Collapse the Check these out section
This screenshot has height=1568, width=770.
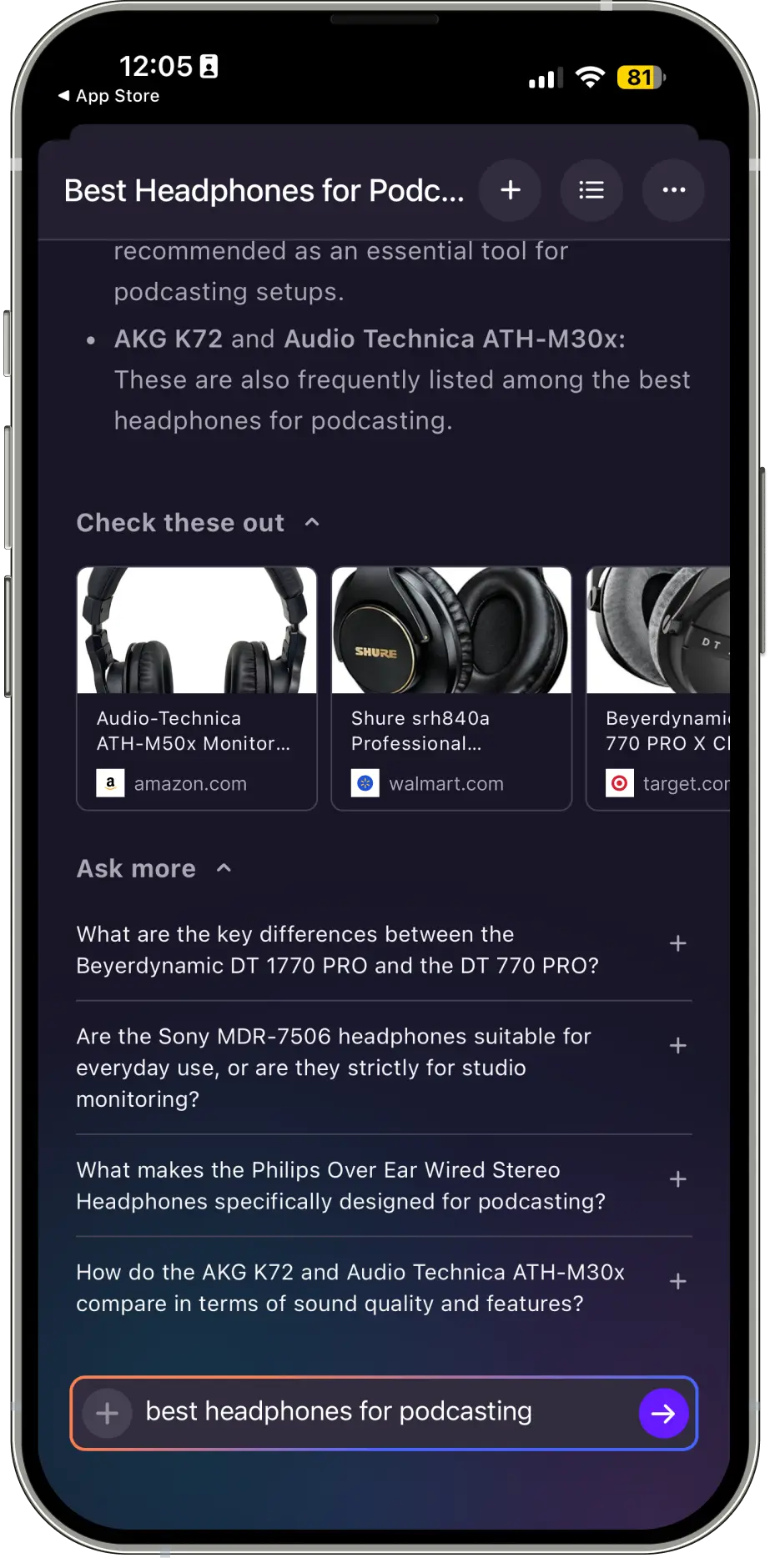(x=312, y=523)
